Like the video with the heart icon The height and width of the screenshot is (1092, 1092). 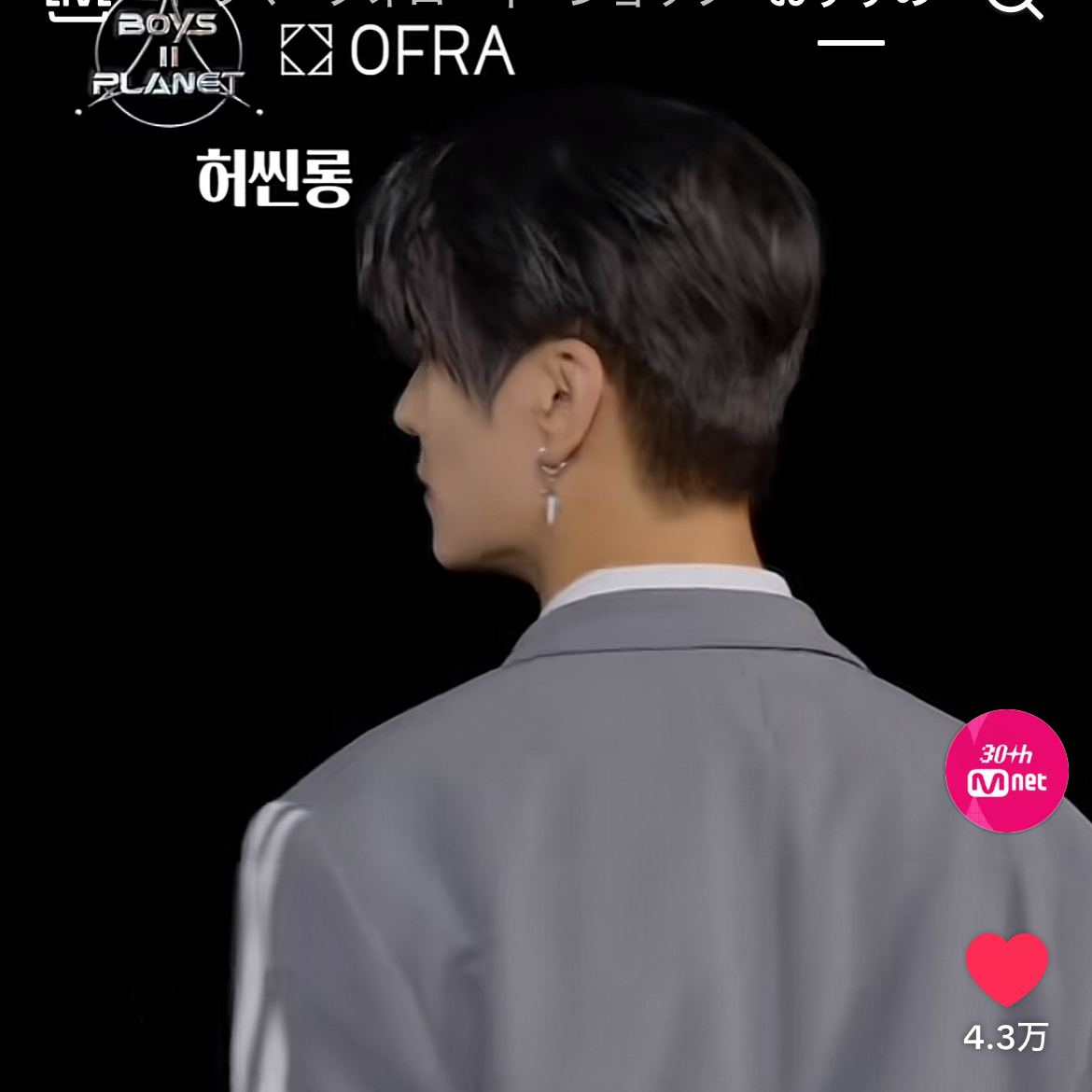click(x=1006, y=969)
